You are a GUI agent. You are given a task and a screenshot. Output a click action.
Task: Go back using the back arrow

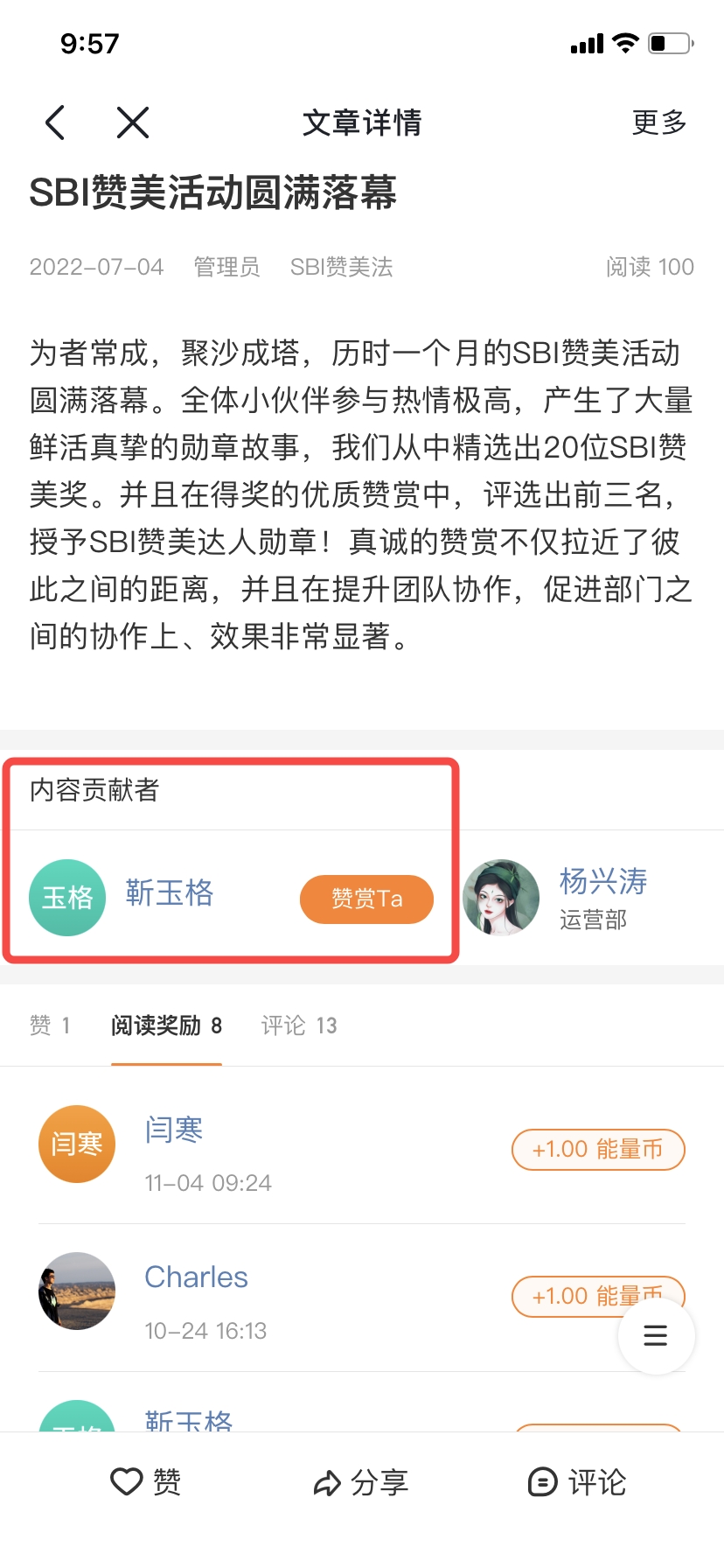[x=55, y=122]
